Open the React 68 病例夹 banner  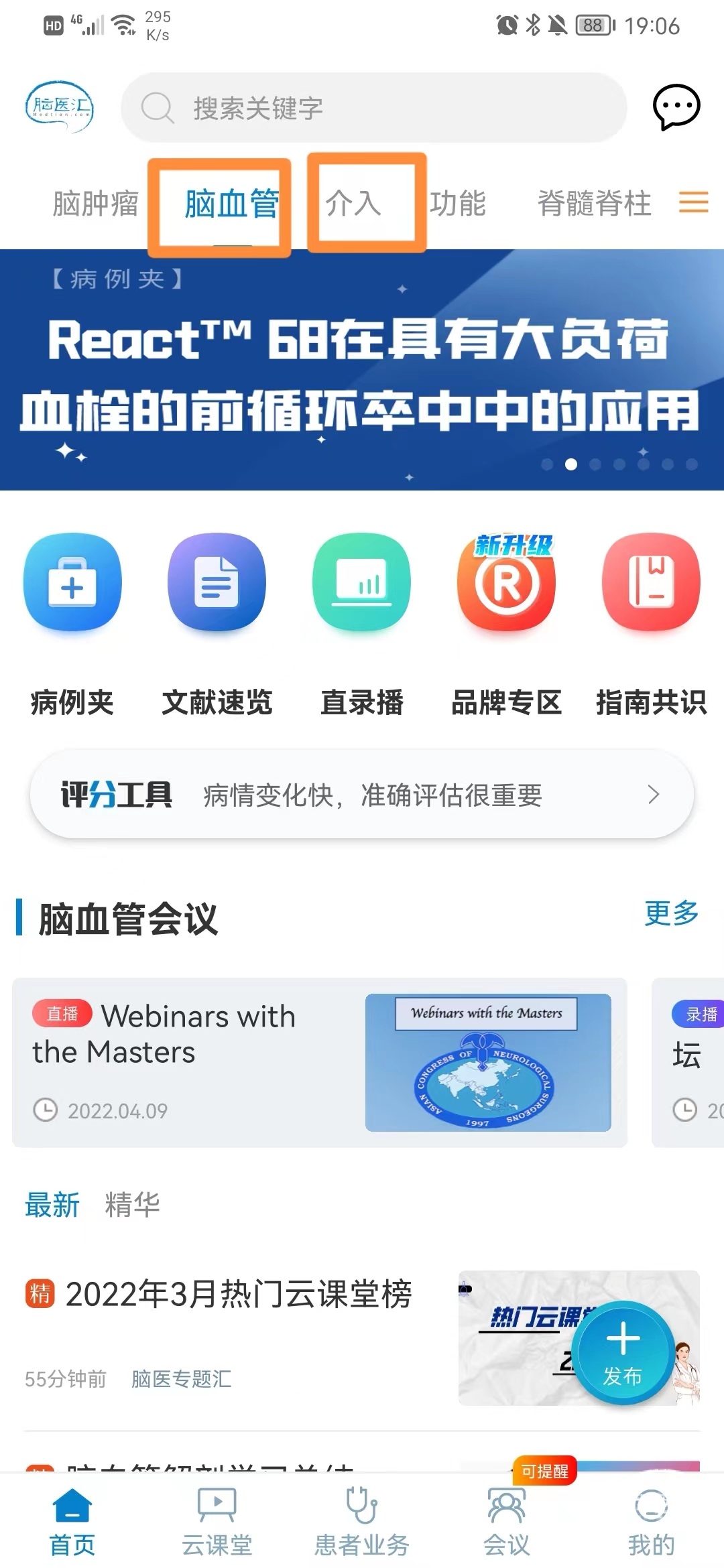click(x=362, y=370)
